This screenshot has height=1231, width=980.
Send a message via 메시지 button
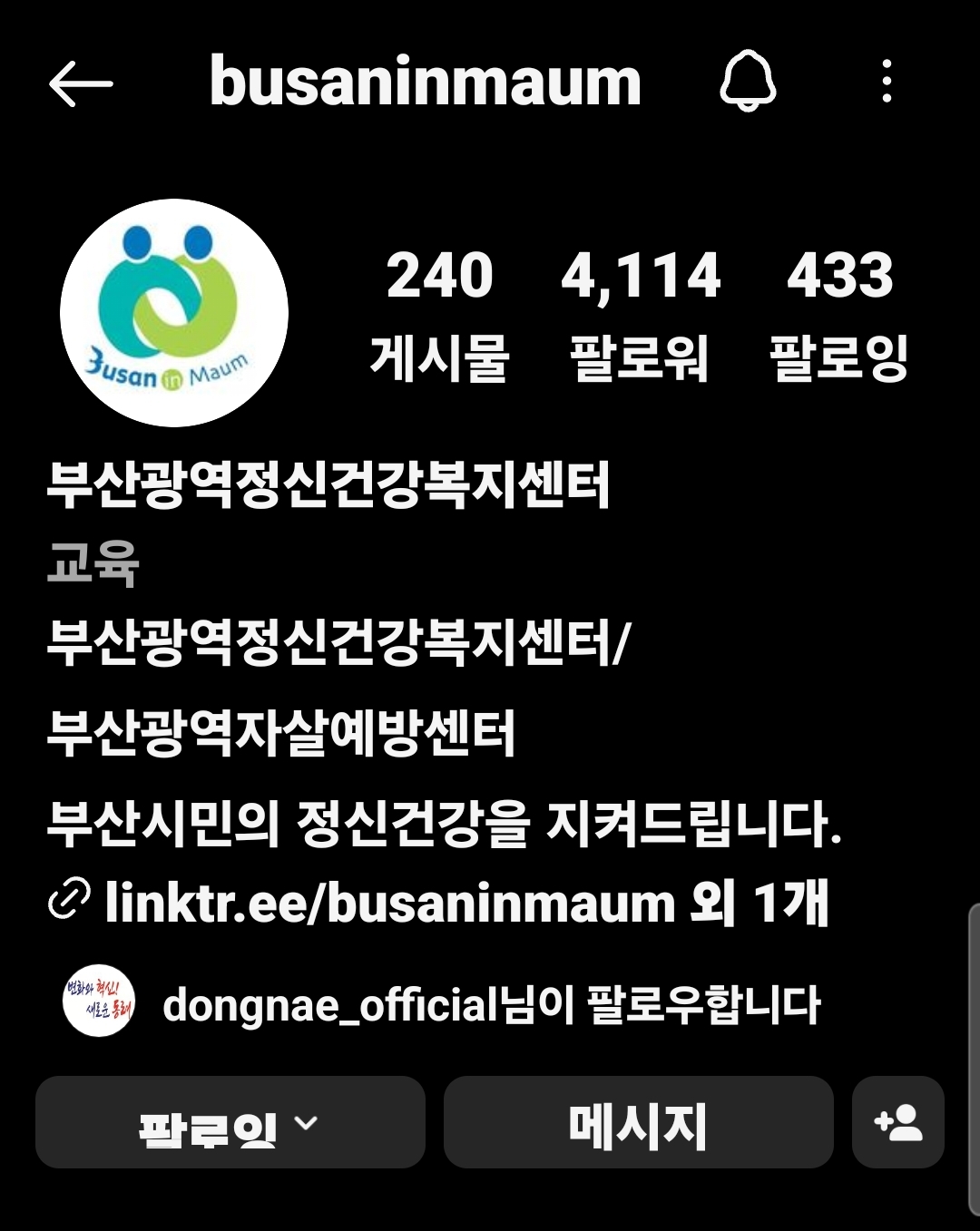[x=638, y=1122]
